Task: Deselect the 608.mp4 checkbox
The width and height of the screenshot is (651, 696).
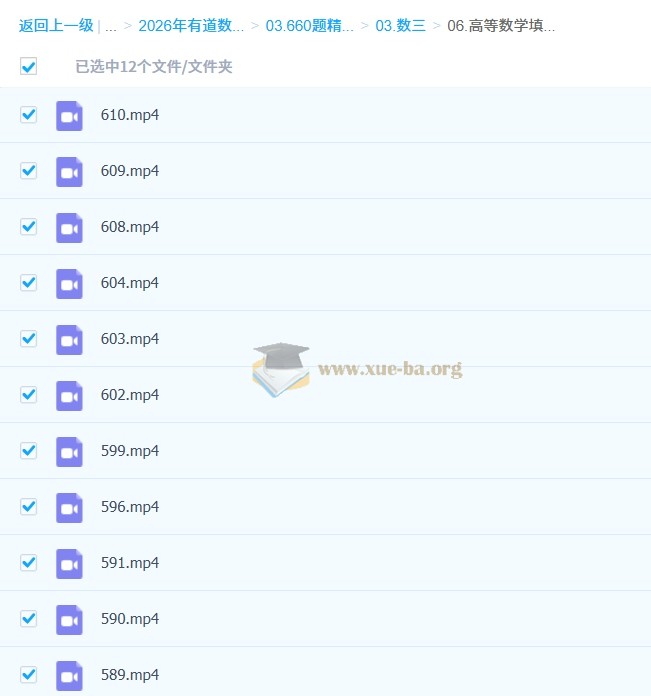Action: click(x=28, y=226)
